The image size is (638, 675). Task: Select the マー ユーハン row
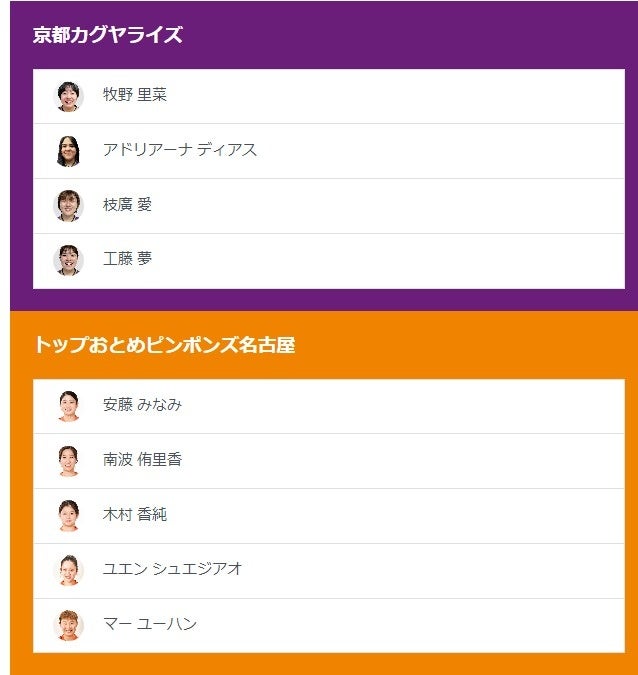tap(329, 626)
